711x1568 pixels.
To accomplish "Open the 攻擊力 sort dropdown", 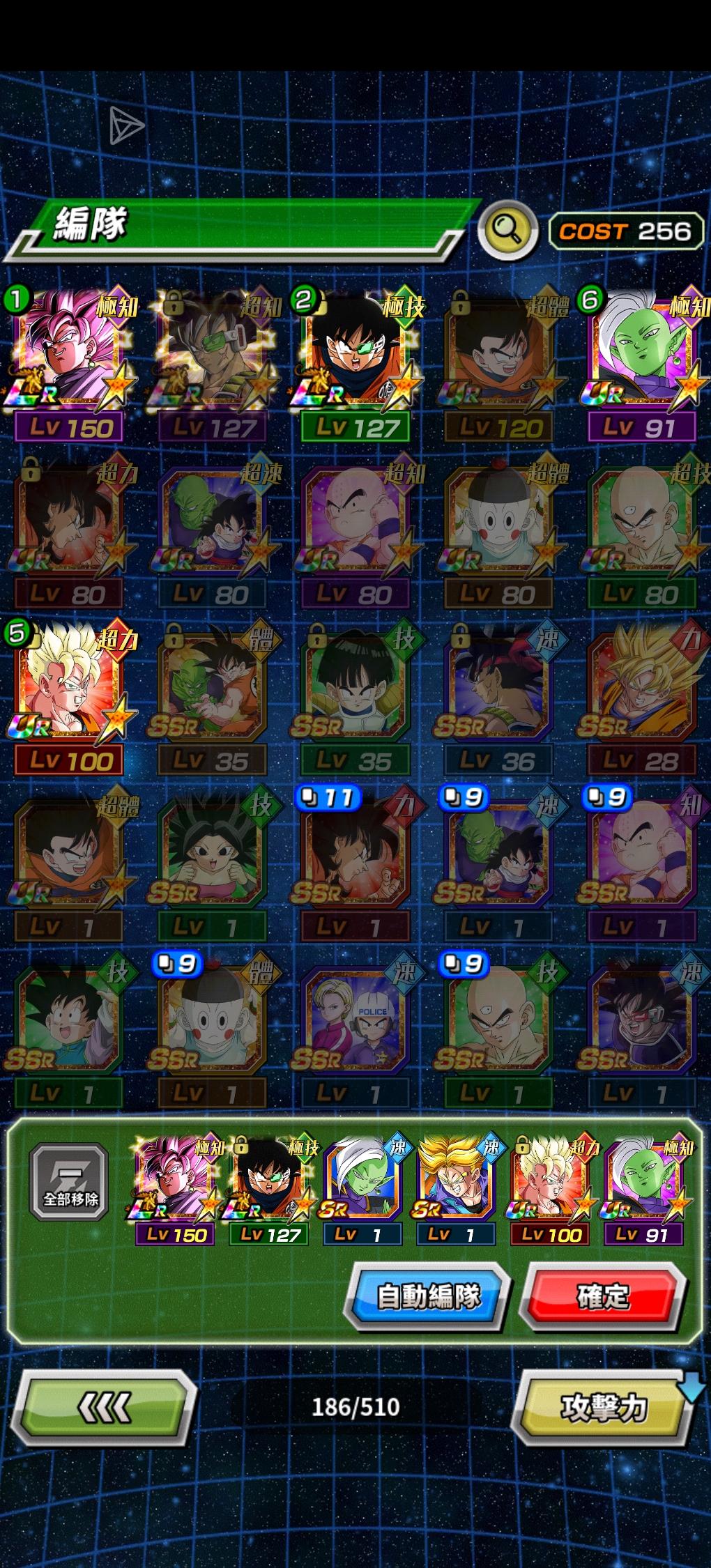I will [x=604, y=1406].
